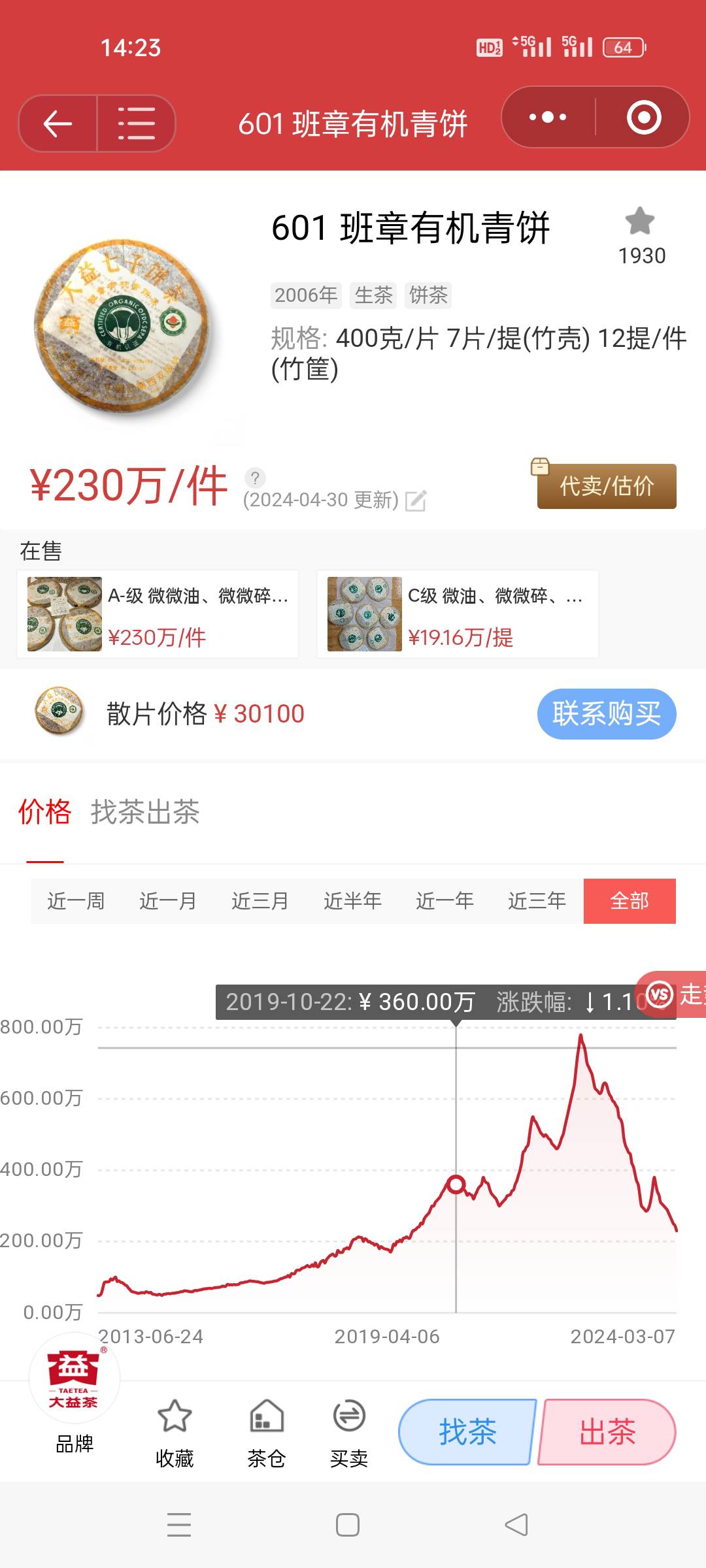Open the price help question mark
The image size is (706, 1568).
coord(255,478)
